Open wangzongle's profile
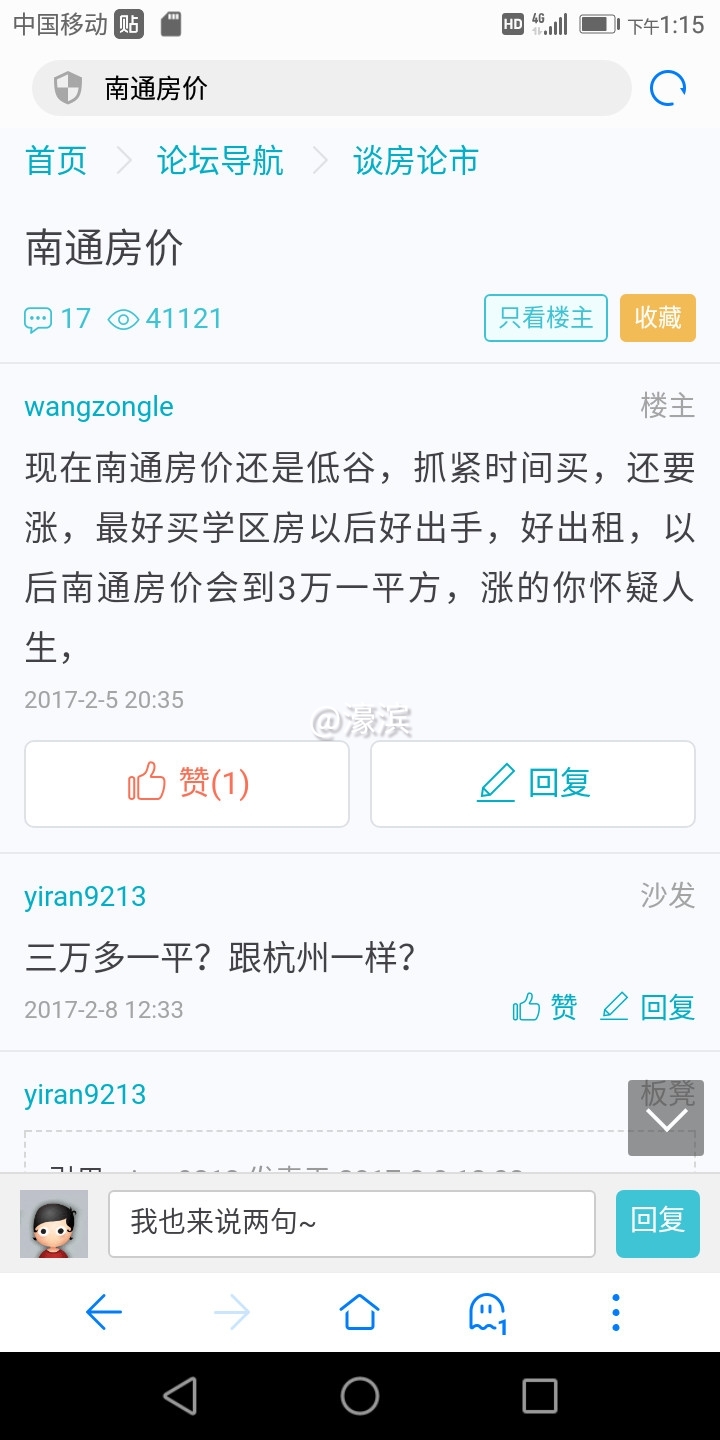Image resolution: width=720 pixels, height=1440 pixels. pos(98,406)
